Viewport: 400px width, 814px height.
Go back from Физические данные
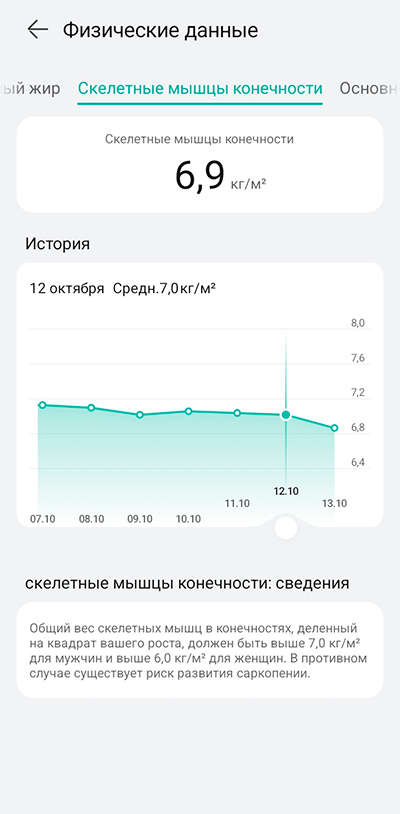click(38, 30)
